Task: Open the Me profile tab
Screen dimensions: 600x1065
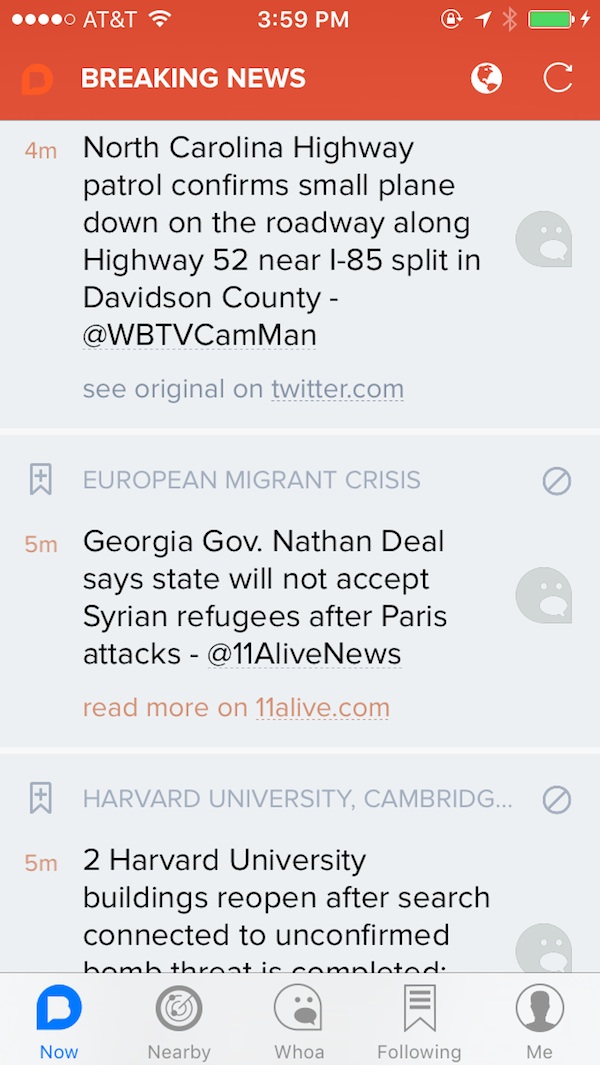Action: (539, 1020)
